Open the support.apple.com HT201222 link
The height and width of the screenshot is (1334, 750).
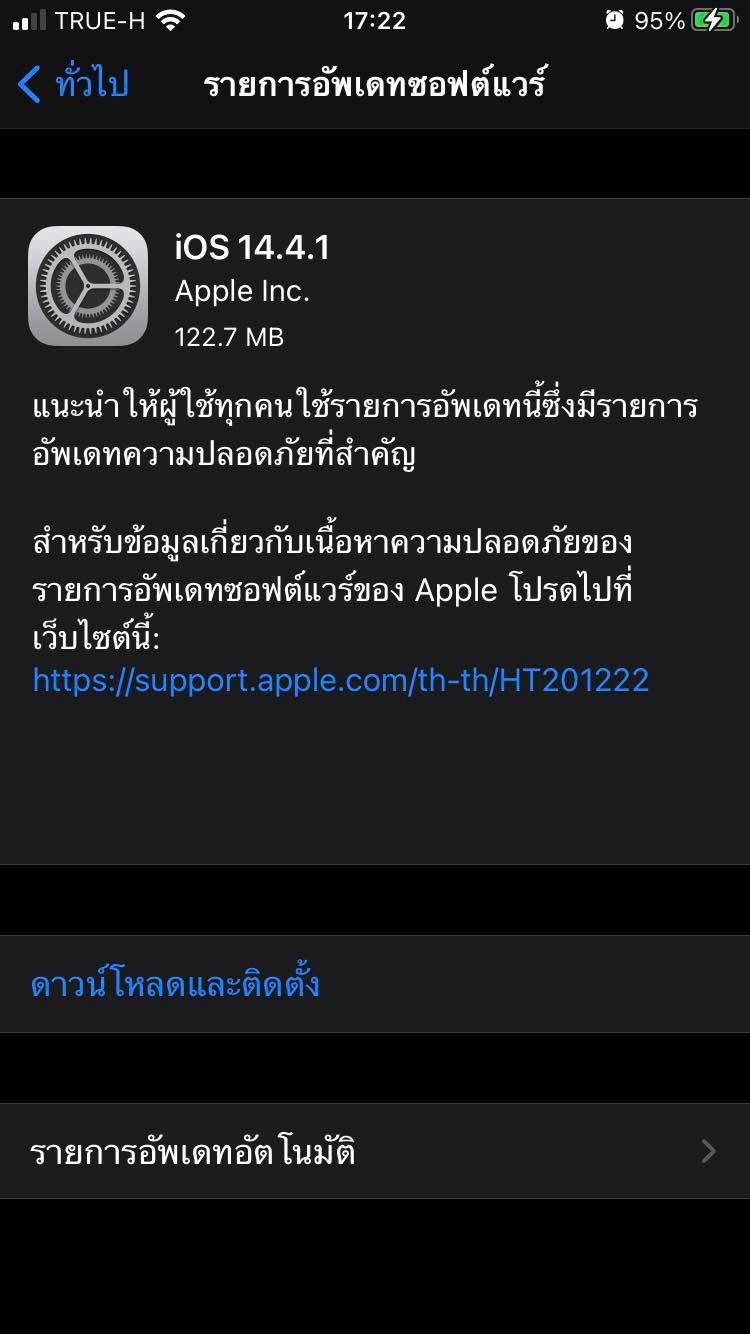coord(341,680)
